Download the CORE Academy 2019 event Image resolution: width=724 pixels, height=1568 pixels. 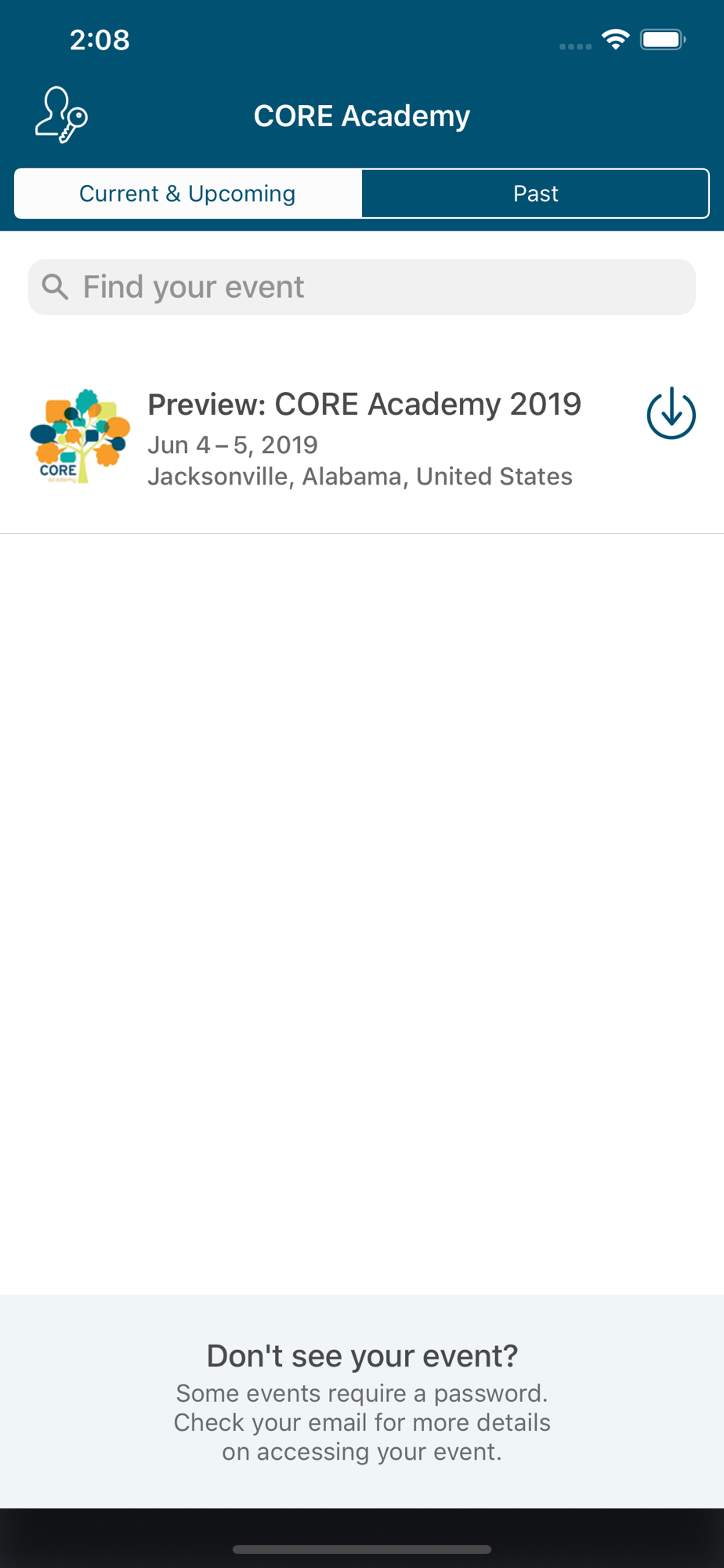671,413
